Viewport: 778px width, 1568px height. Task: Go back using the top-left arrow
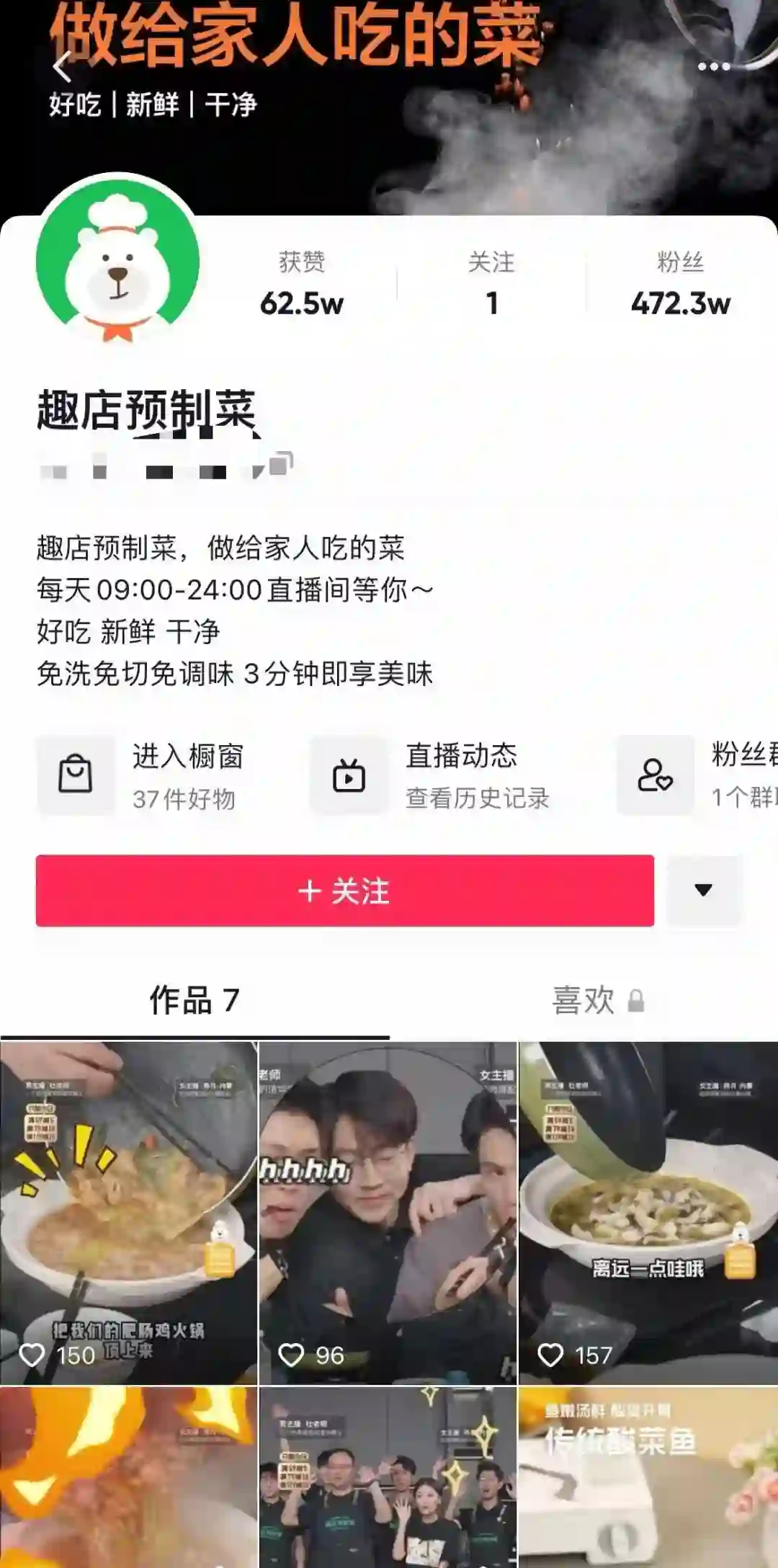coord(63,68)
